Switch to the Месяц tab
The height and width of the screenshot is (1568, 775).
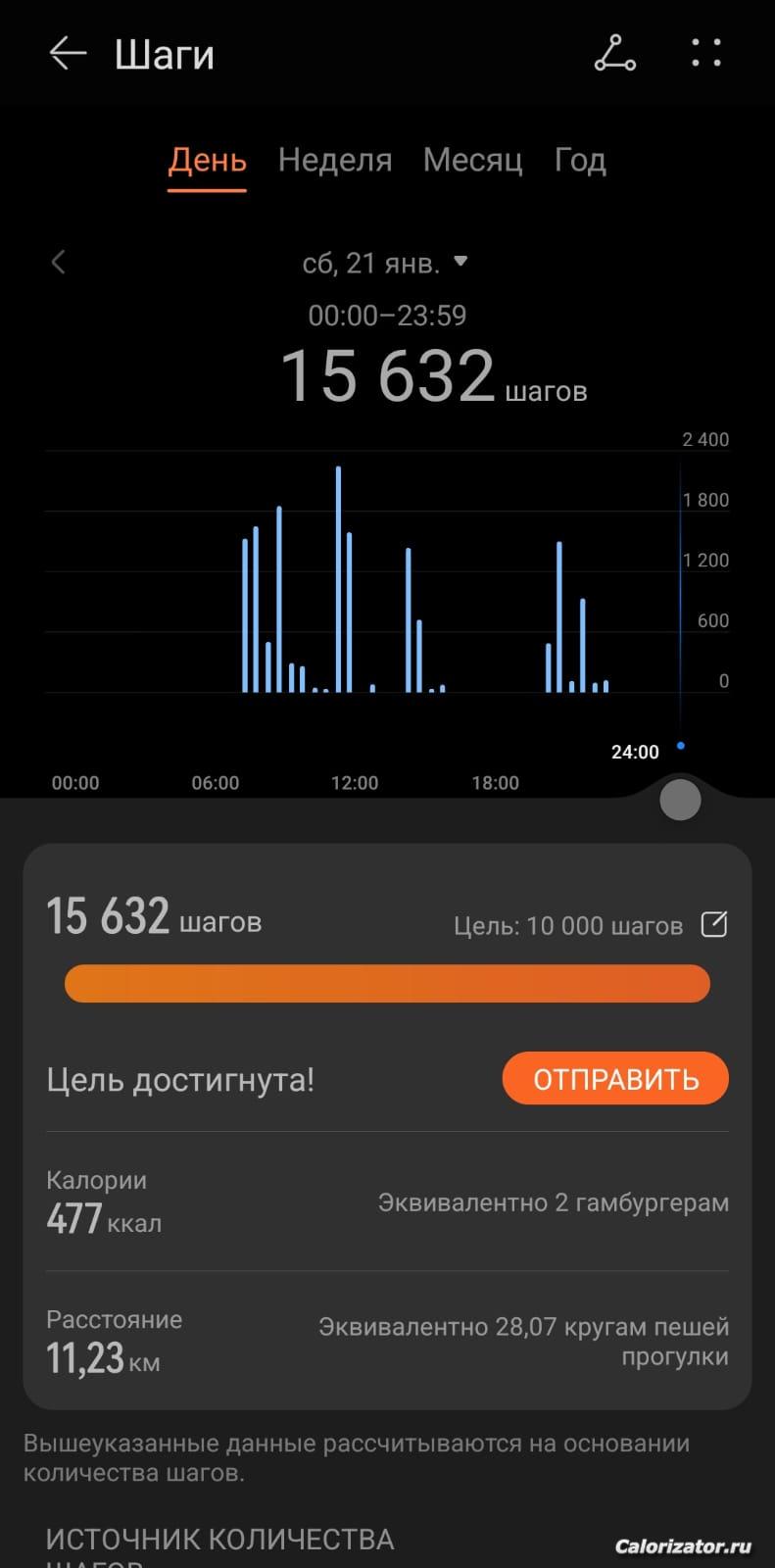(472, 160)
